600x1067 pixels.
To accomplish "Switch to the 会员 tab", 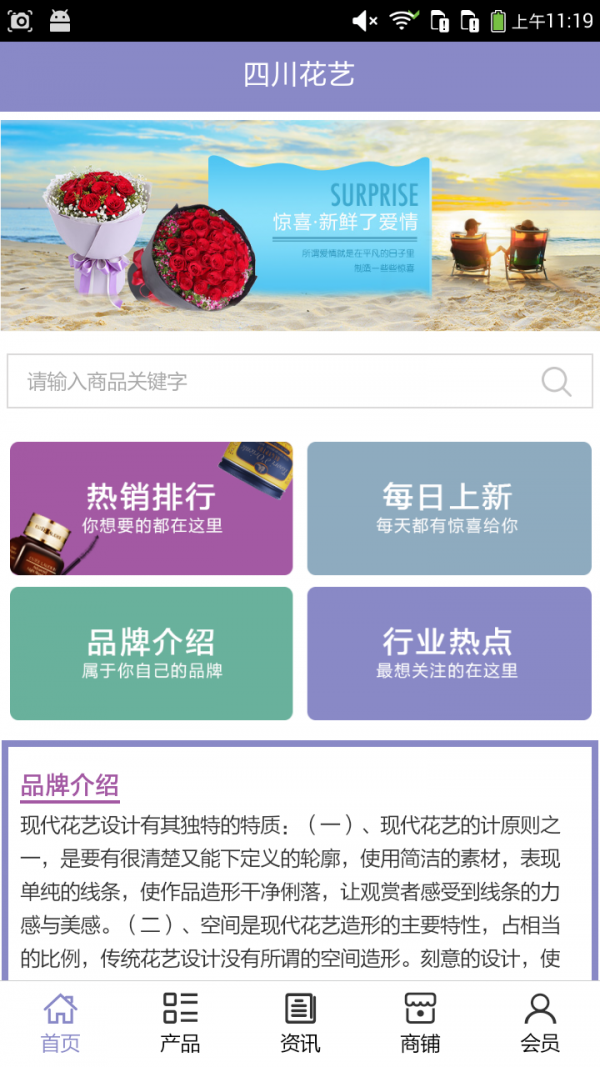I will pyautogui.click(x=540, y=1023).
